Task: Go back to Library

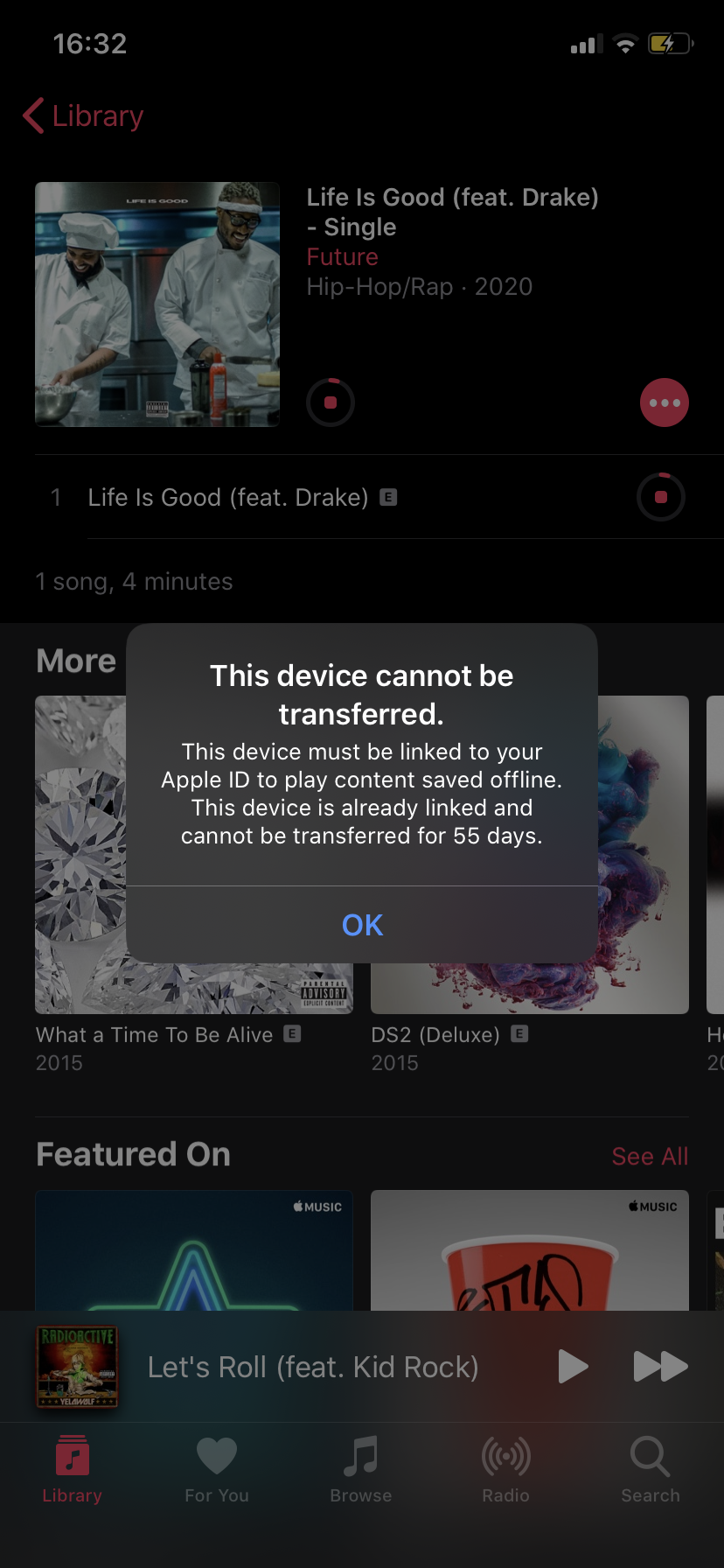Action: tap(84, 115)
